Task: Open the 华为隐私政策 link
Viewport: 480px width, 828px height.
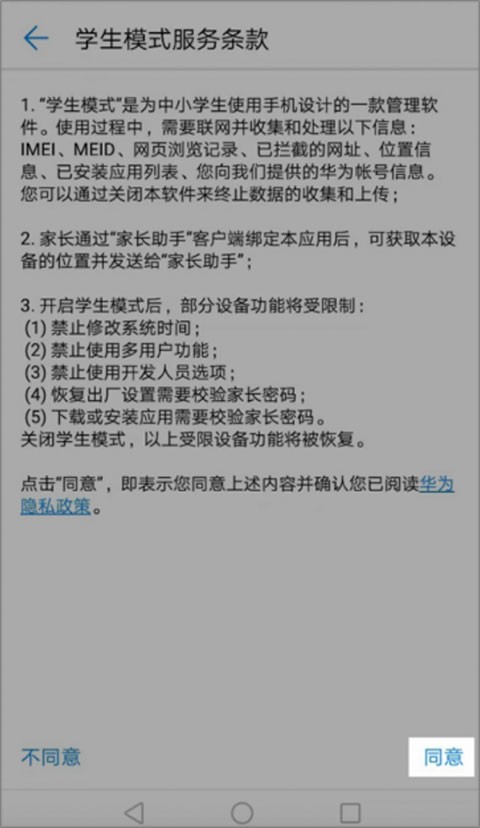Action: 55,506
